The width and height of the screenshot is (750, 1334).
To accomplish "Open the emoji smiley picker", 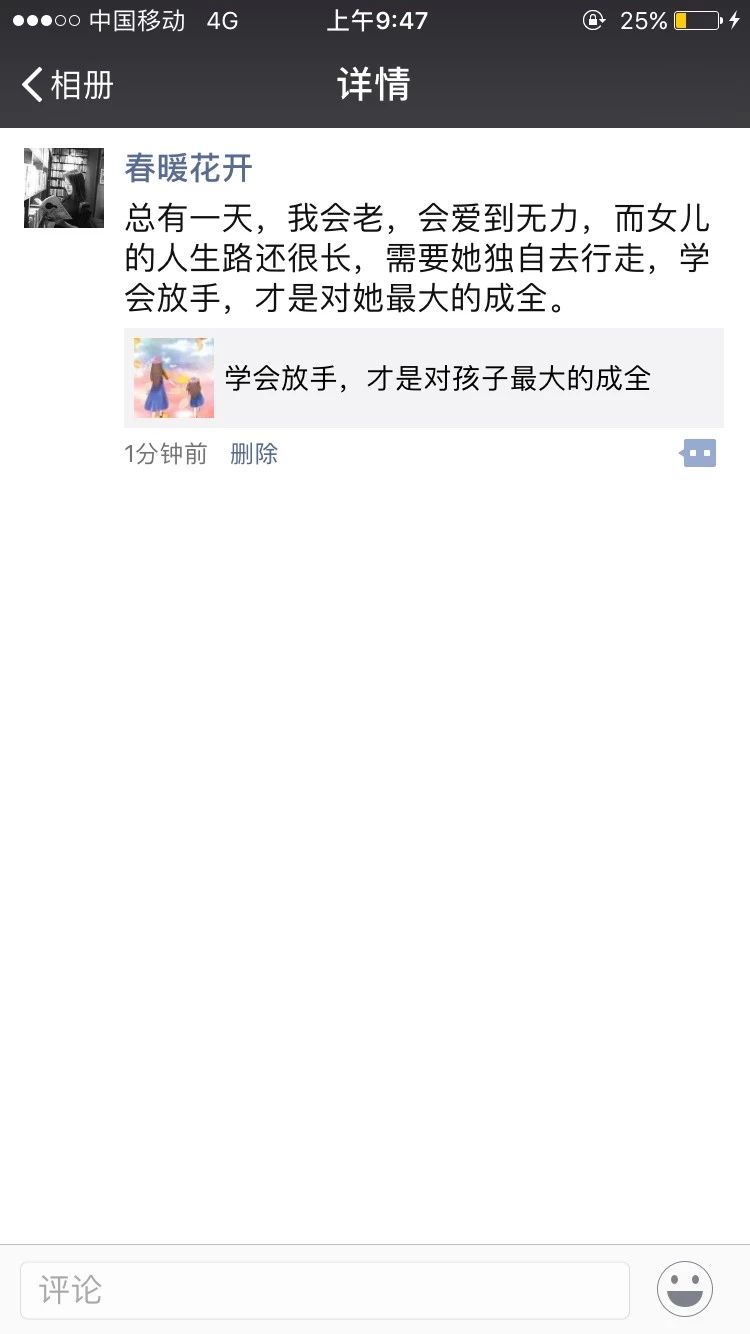I will pos(685,1289).
